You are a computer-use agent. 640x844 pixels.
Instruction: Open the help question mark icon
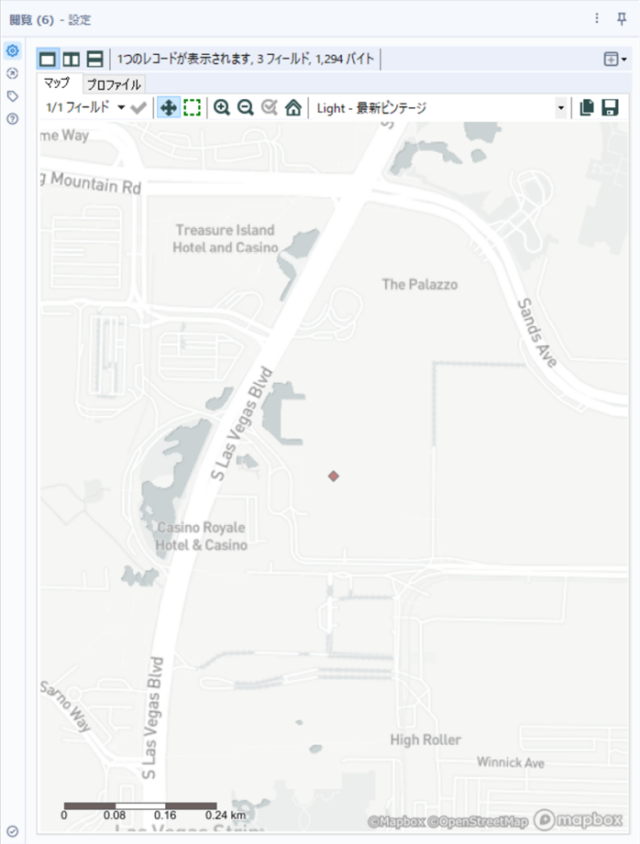[12, 118]
